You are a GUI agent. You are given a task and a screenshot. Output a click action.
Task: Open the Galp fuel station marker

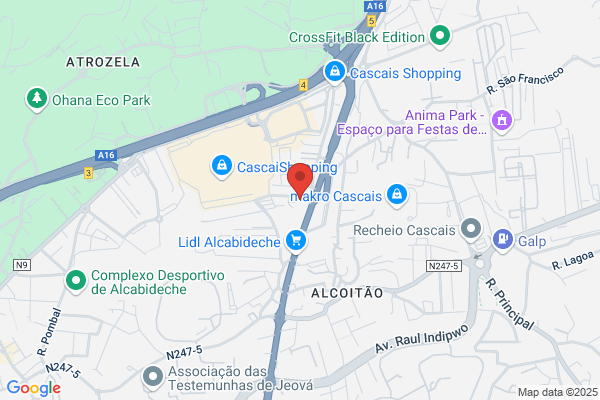click(502, 240)
